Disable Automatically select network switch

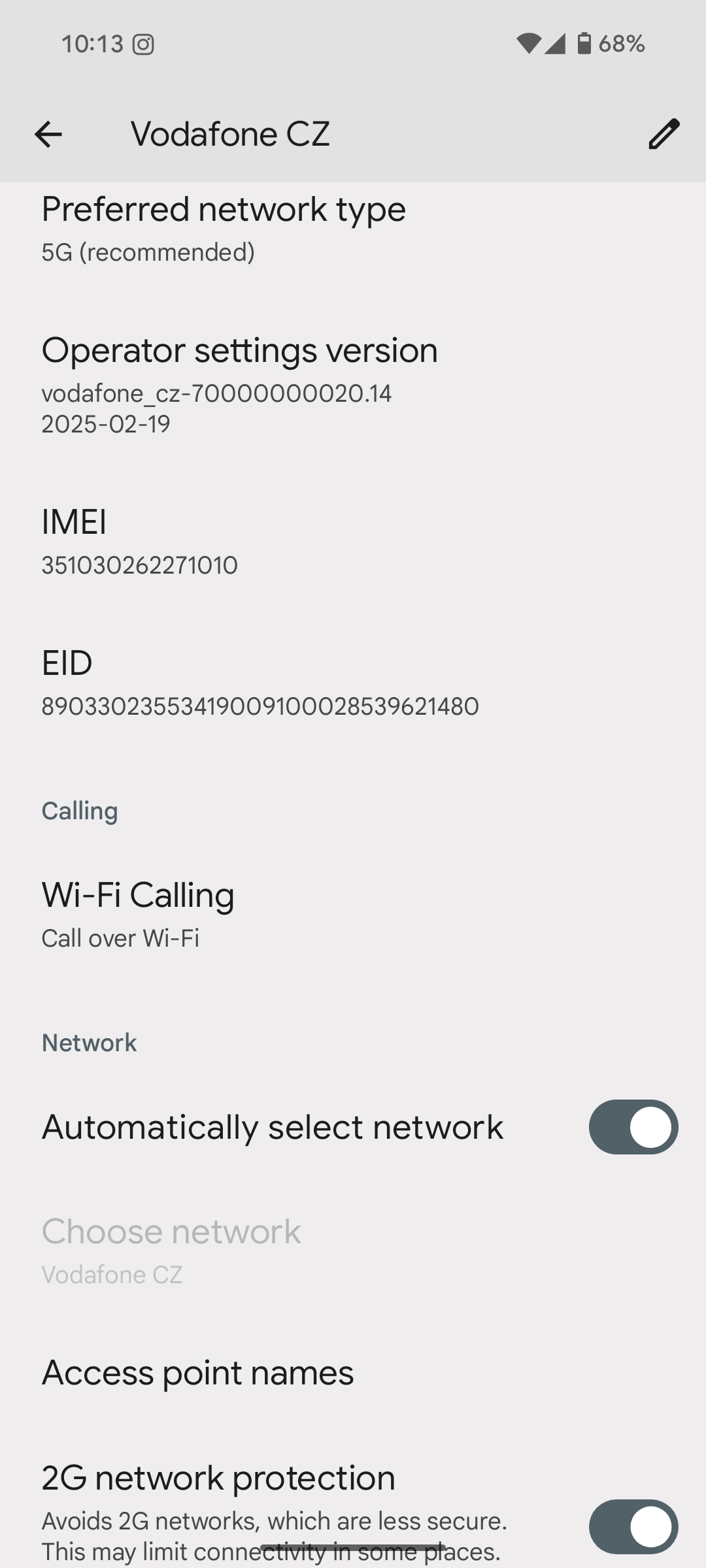click(633, 1127)
